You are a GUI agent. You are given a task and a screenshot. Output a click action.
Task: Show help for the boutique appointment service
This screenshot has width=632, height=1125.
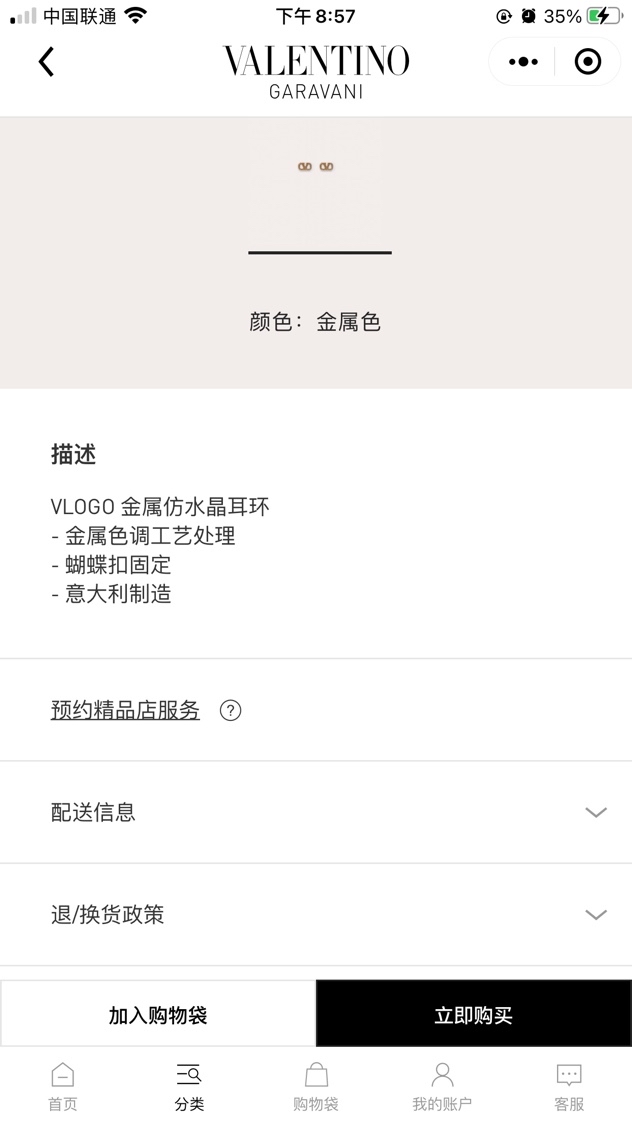click(x=230, y=711)
